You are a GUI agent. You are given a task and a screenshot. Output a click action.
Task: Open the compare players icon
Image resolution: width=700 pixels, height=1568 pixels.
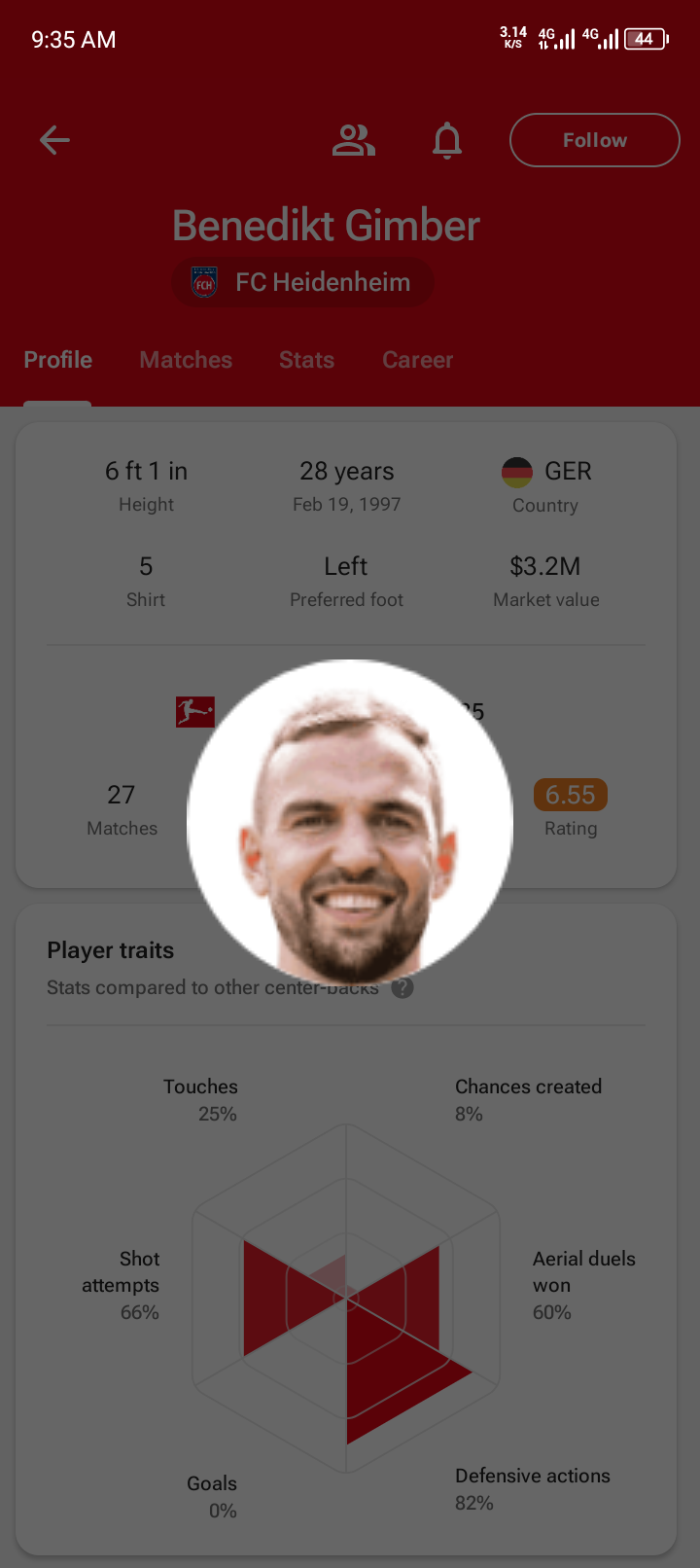[353, 140]
